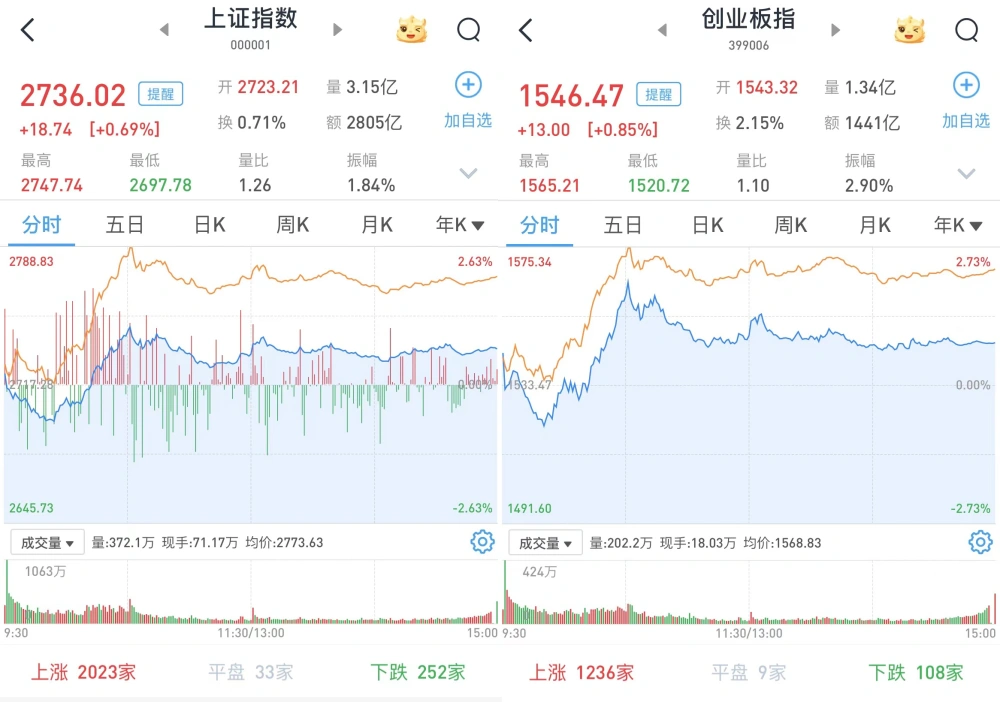1000x702 pixels.
Task: Open the 年K dropdown for 上证指数
Action: tap(459, 225)
